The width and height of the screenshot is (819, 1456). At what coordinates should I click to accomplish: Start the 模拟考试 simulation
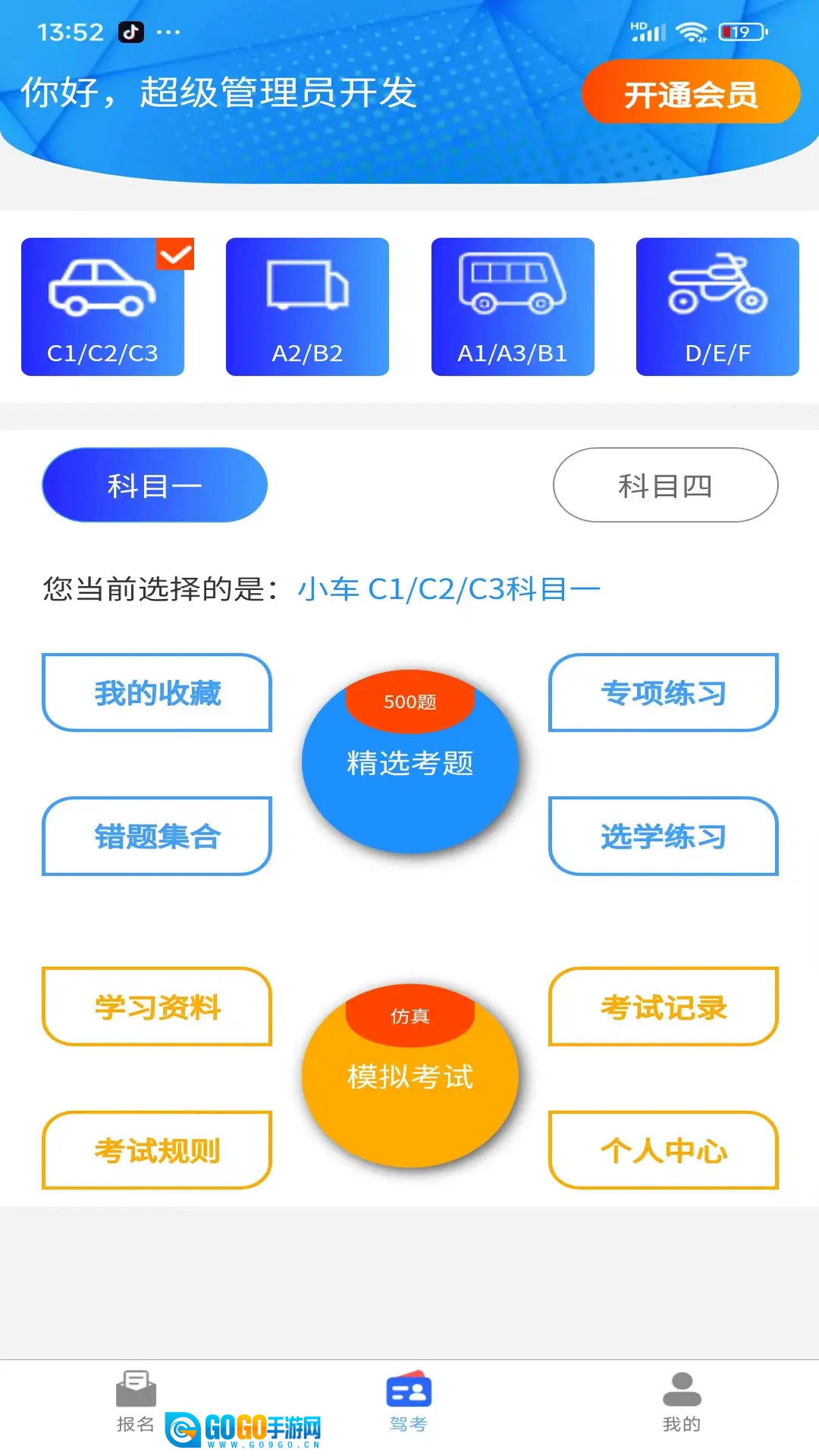[409, 1075]
